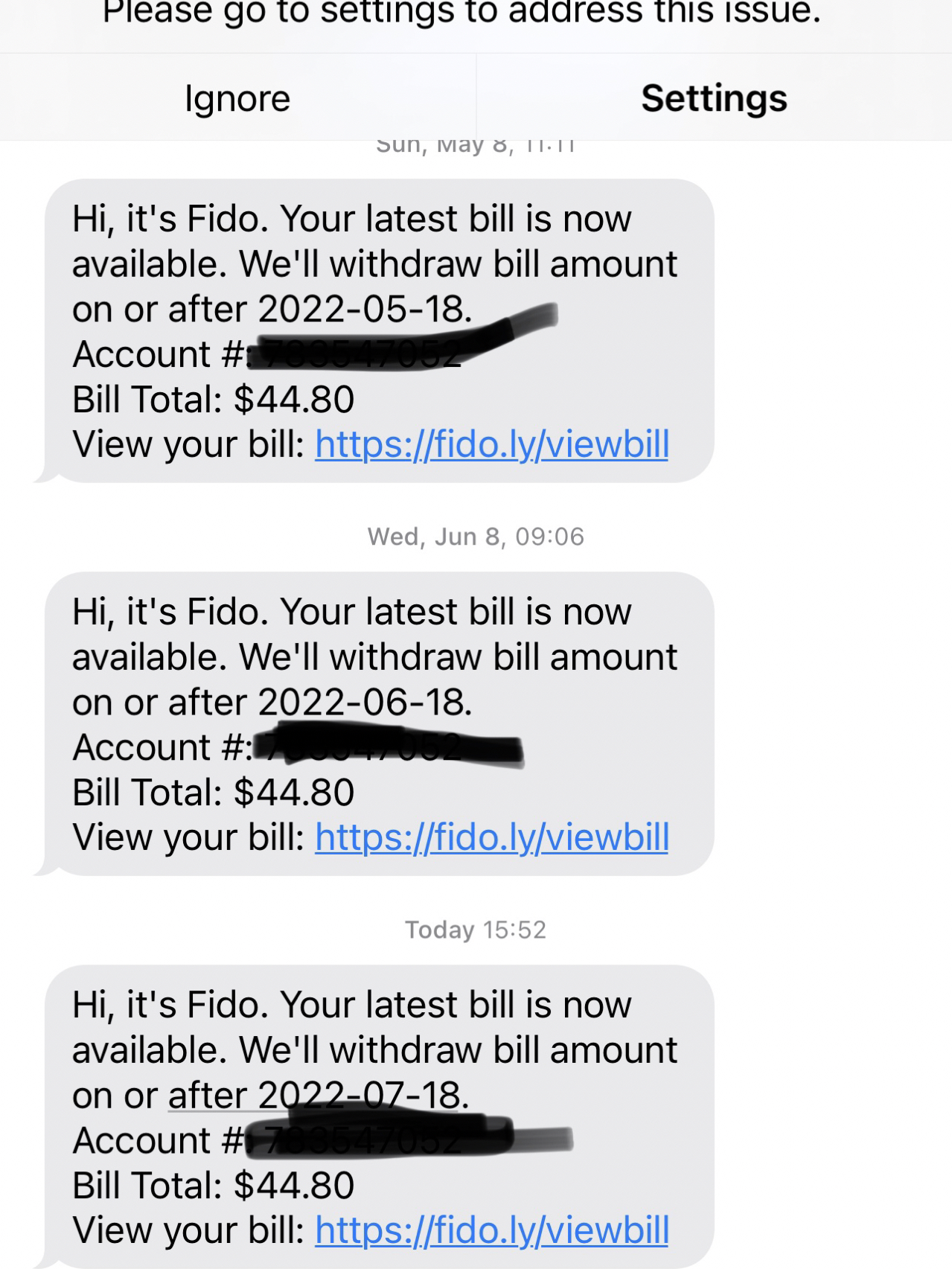Tap Ignore on the alert
The image size is (952, 1269).
pyautogui.click(x=237, y=98)
